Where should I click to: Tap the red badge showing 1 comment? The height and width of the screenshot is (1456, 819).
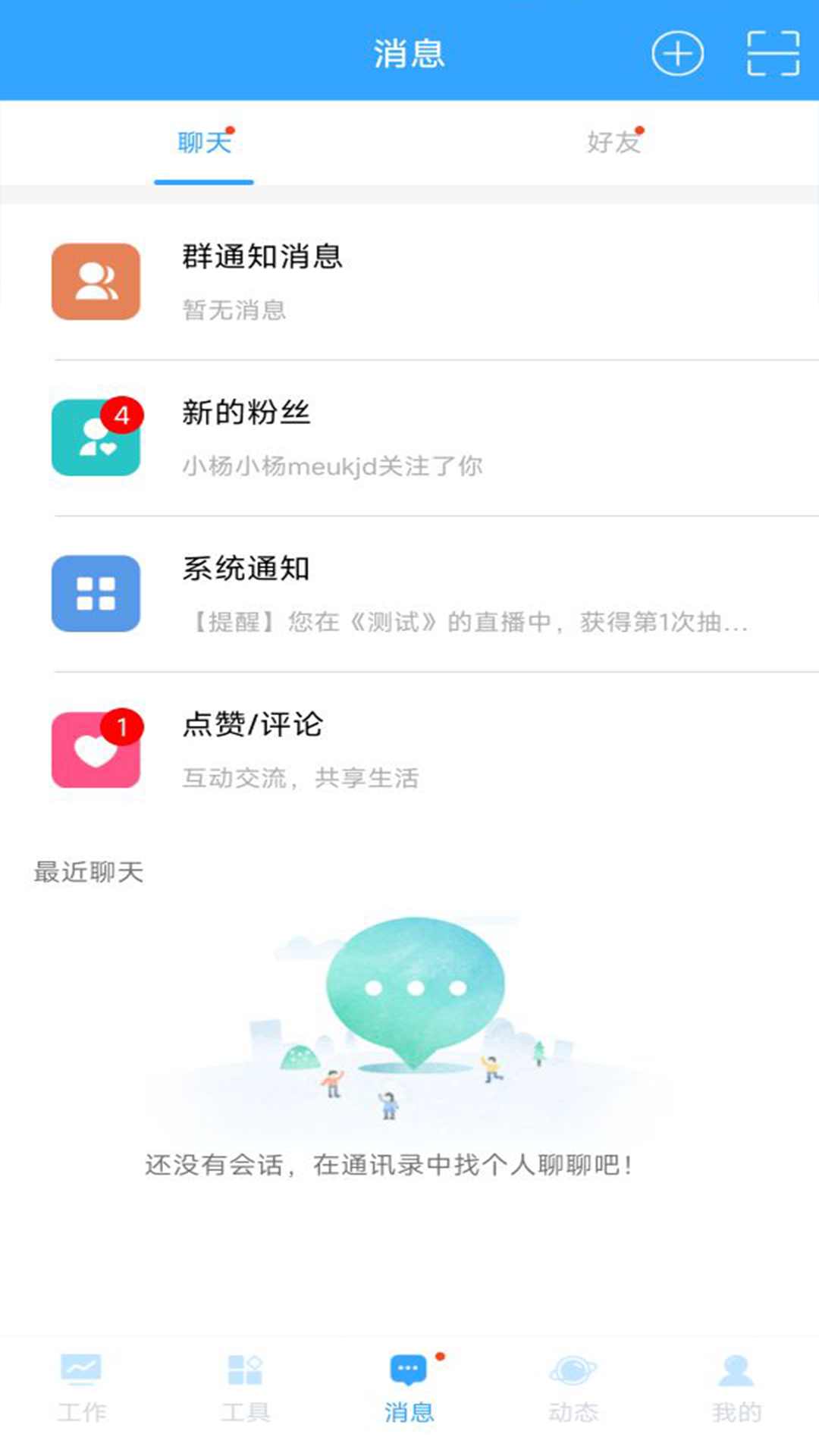tap(120, 726)
